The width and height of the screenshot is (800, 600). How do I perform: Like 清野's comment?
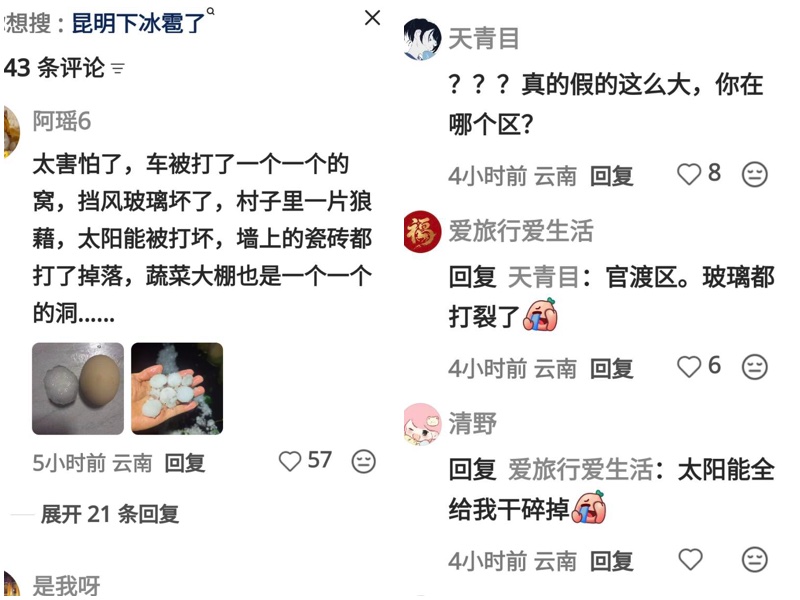[x=690, y=559]
